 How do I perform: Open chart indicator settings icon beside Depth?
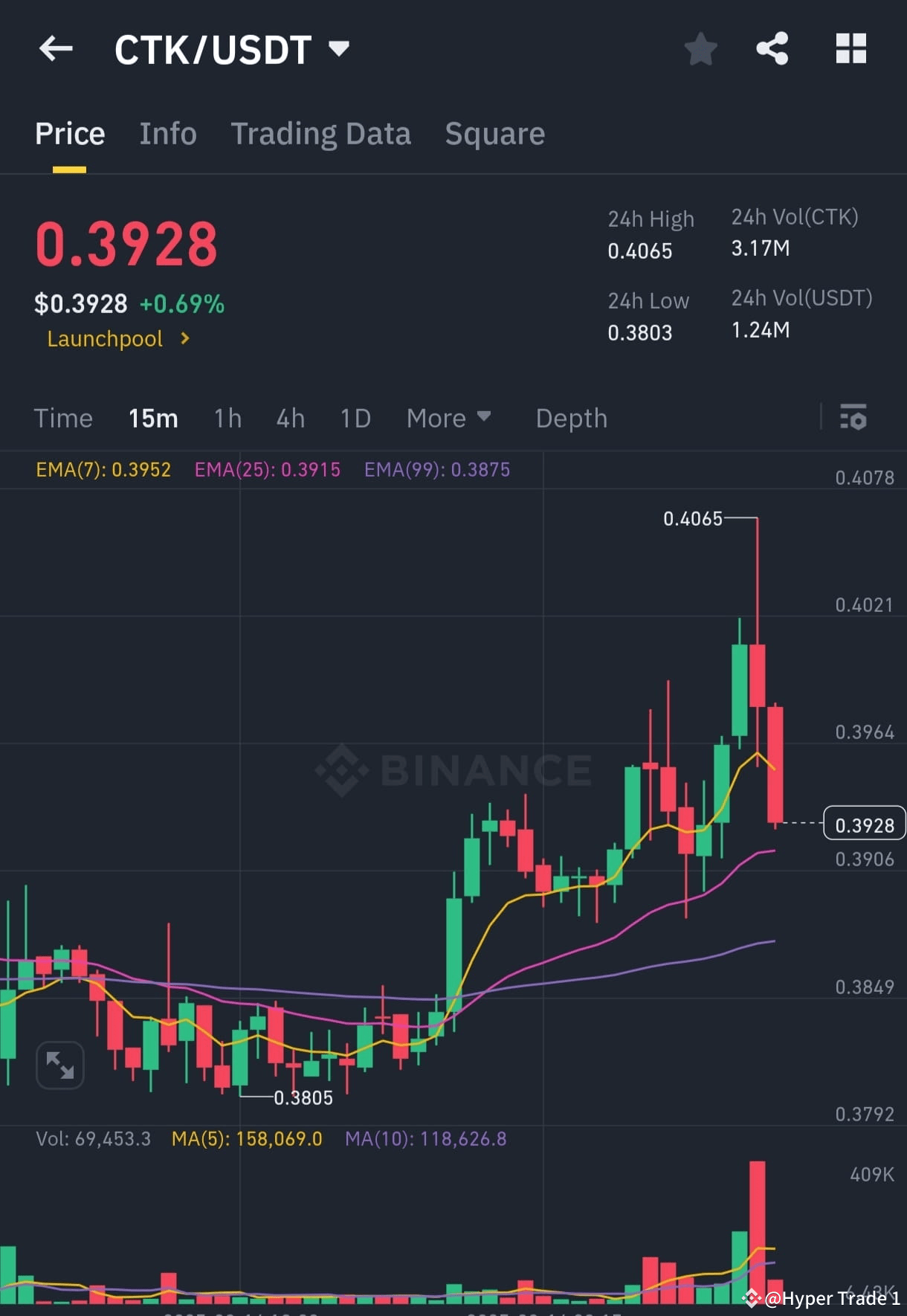[x=853, y=418]
